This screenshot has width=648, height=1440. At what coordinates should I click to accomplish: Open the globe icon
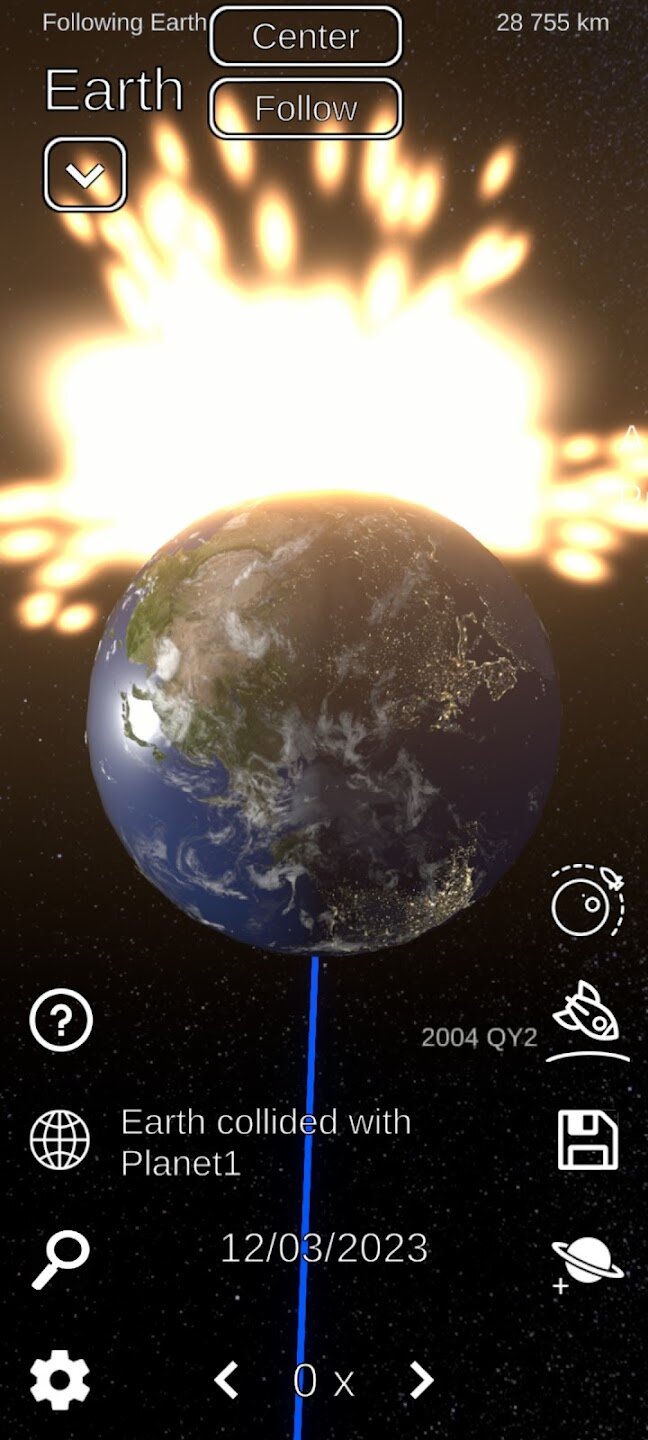(60, 1140)
